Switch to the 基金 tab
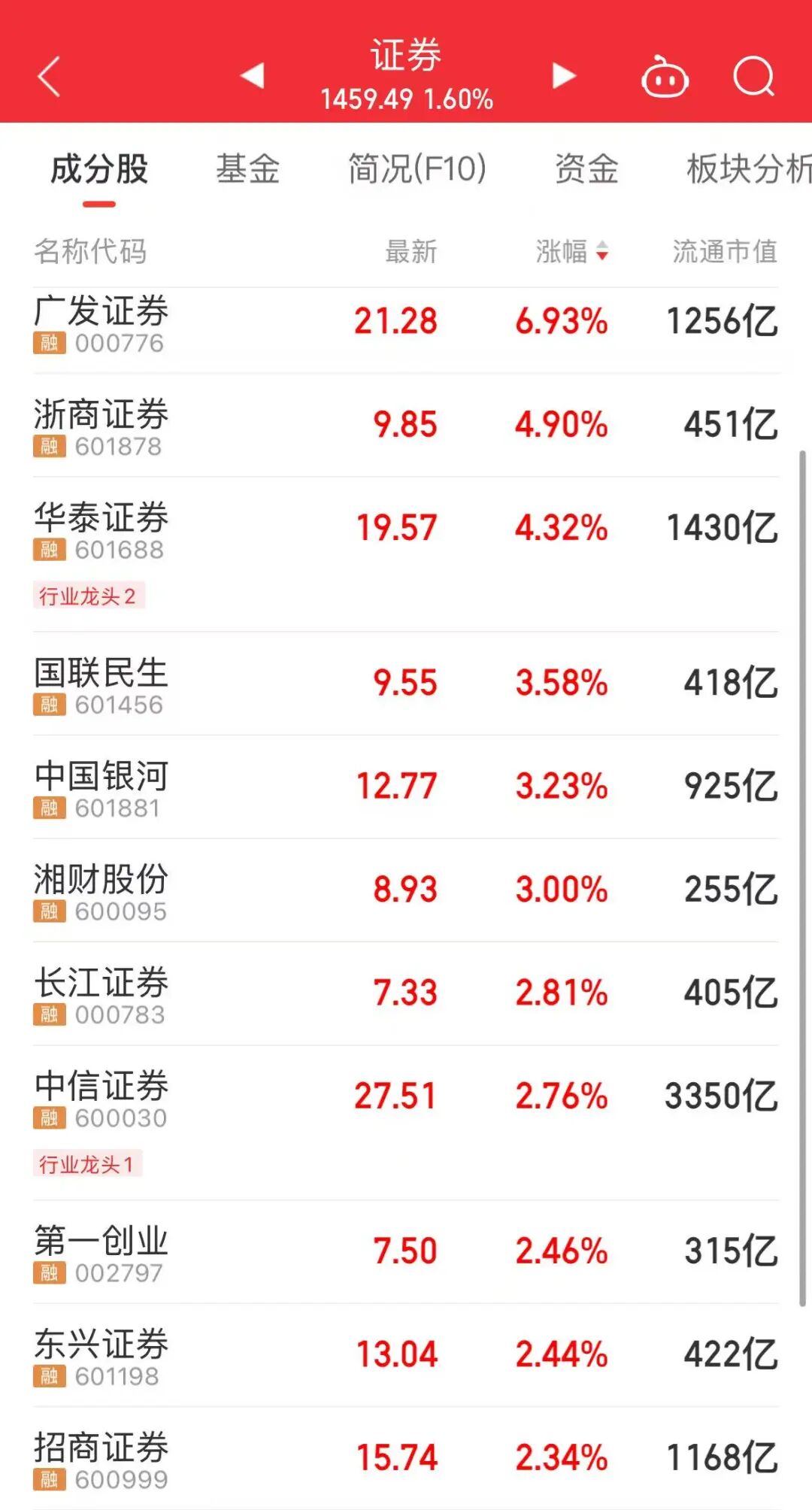This screenshot has height=1510, width=812. click(248, 170)
